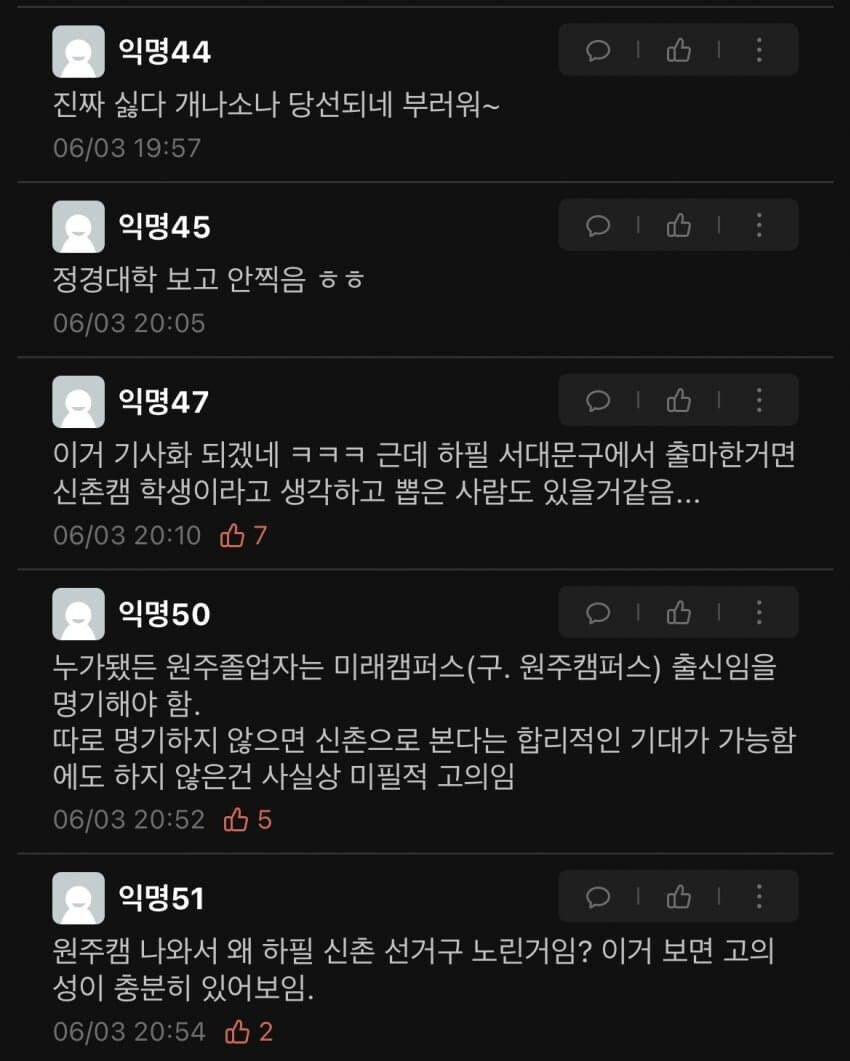850x1061 pixels.
Task: Like 익명51's comment
Action: (x=679, y=896)
